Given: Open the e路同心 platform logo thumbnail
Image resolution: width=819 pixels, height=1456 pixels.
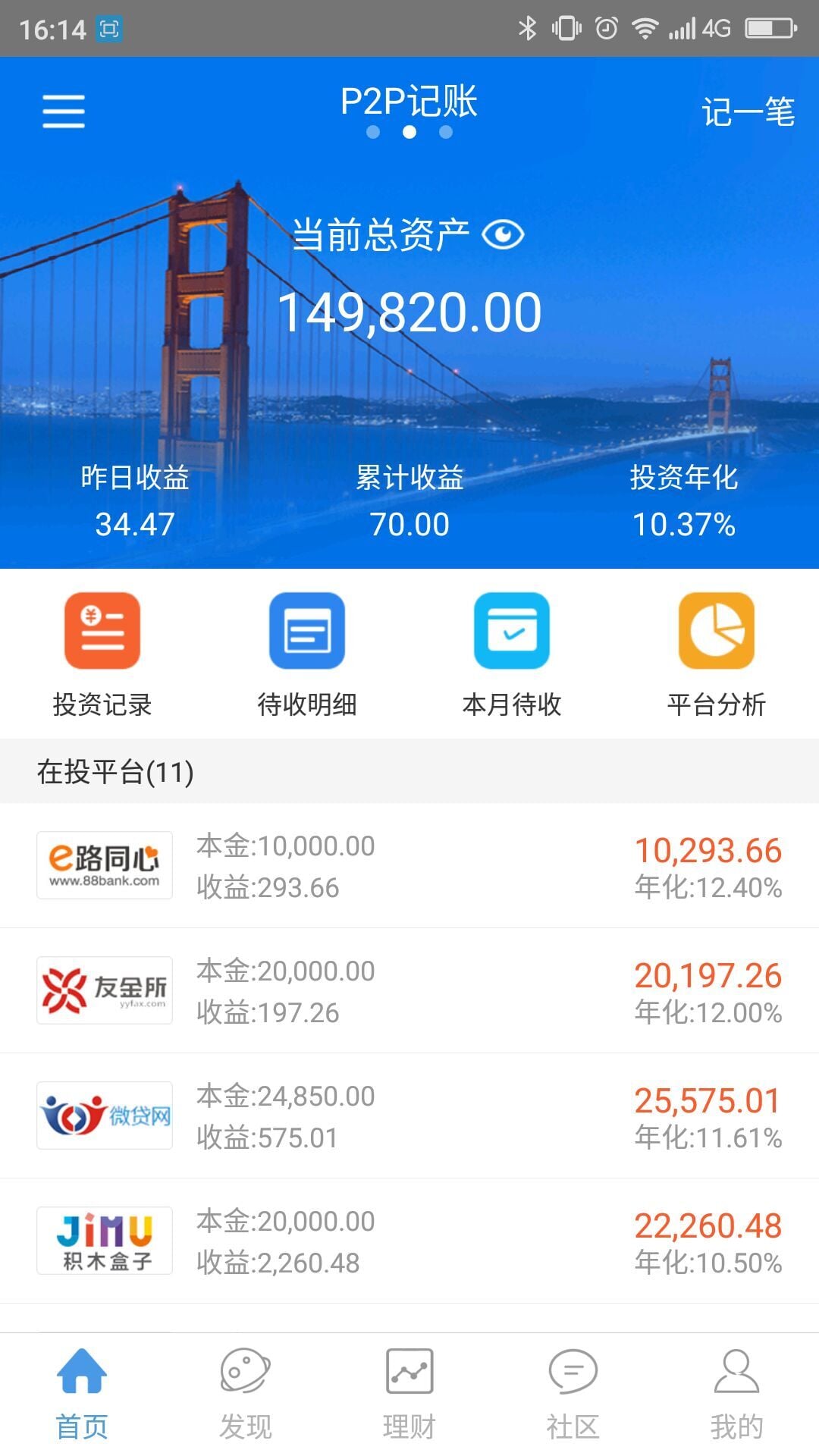Looking at the screenshot, I should pyautogui.click(x=104, y=864).
